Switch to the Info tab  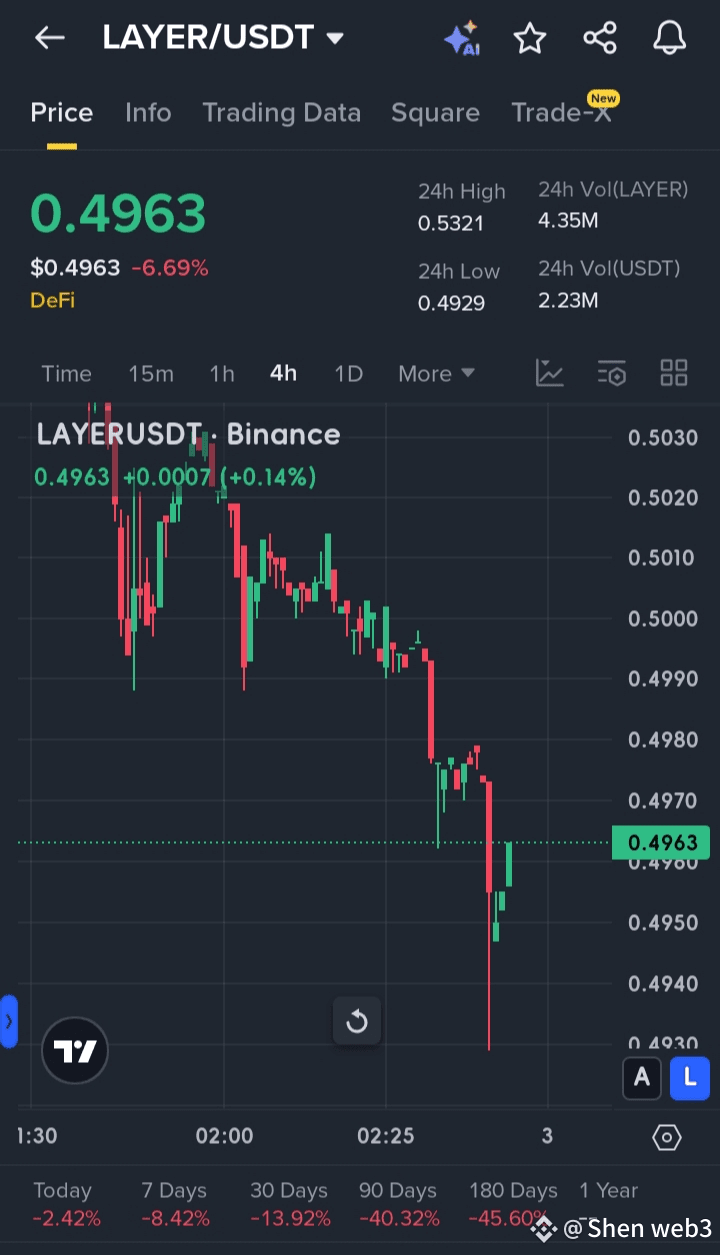(x=148, y=113)
